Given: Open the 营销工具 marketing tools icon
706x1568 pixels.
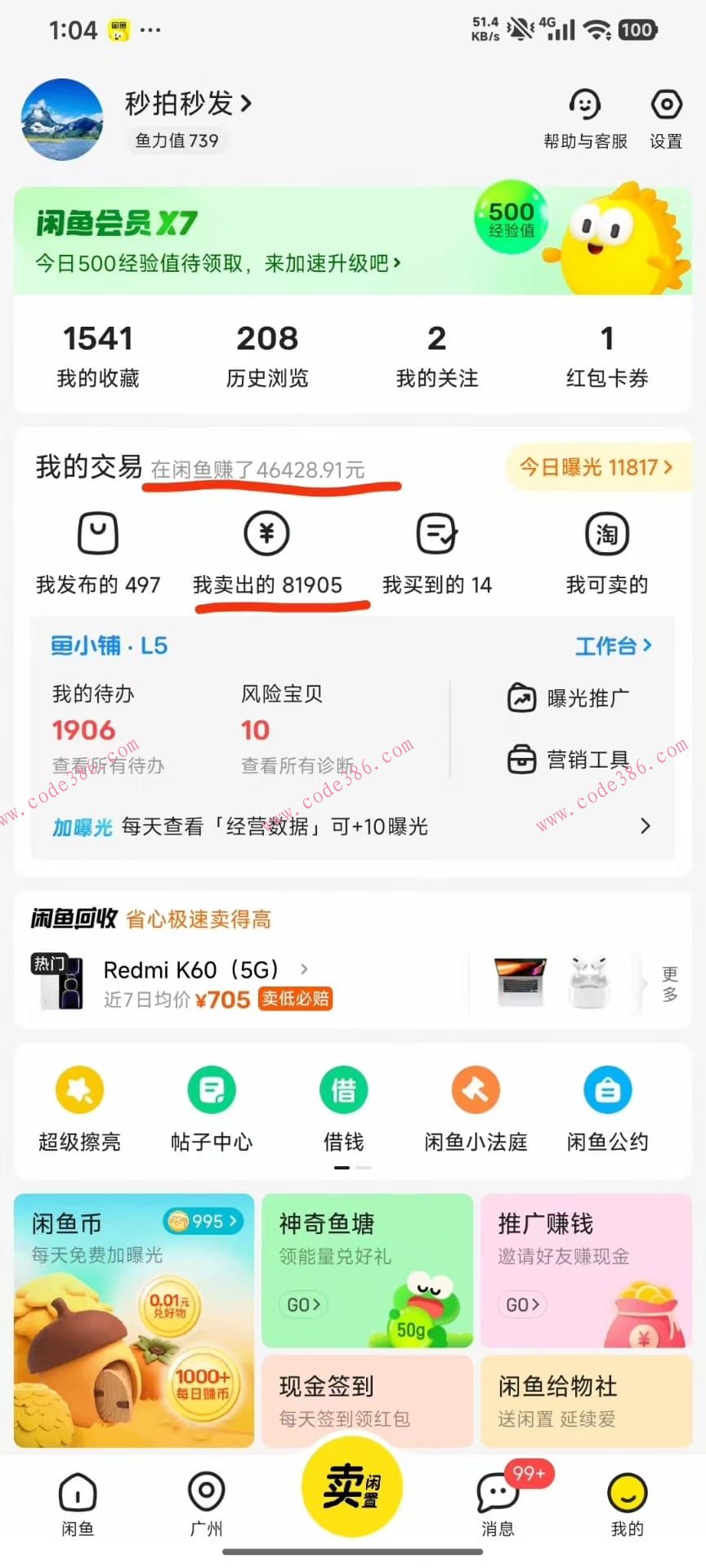Looking at the screenshot, I should point(521,758).
